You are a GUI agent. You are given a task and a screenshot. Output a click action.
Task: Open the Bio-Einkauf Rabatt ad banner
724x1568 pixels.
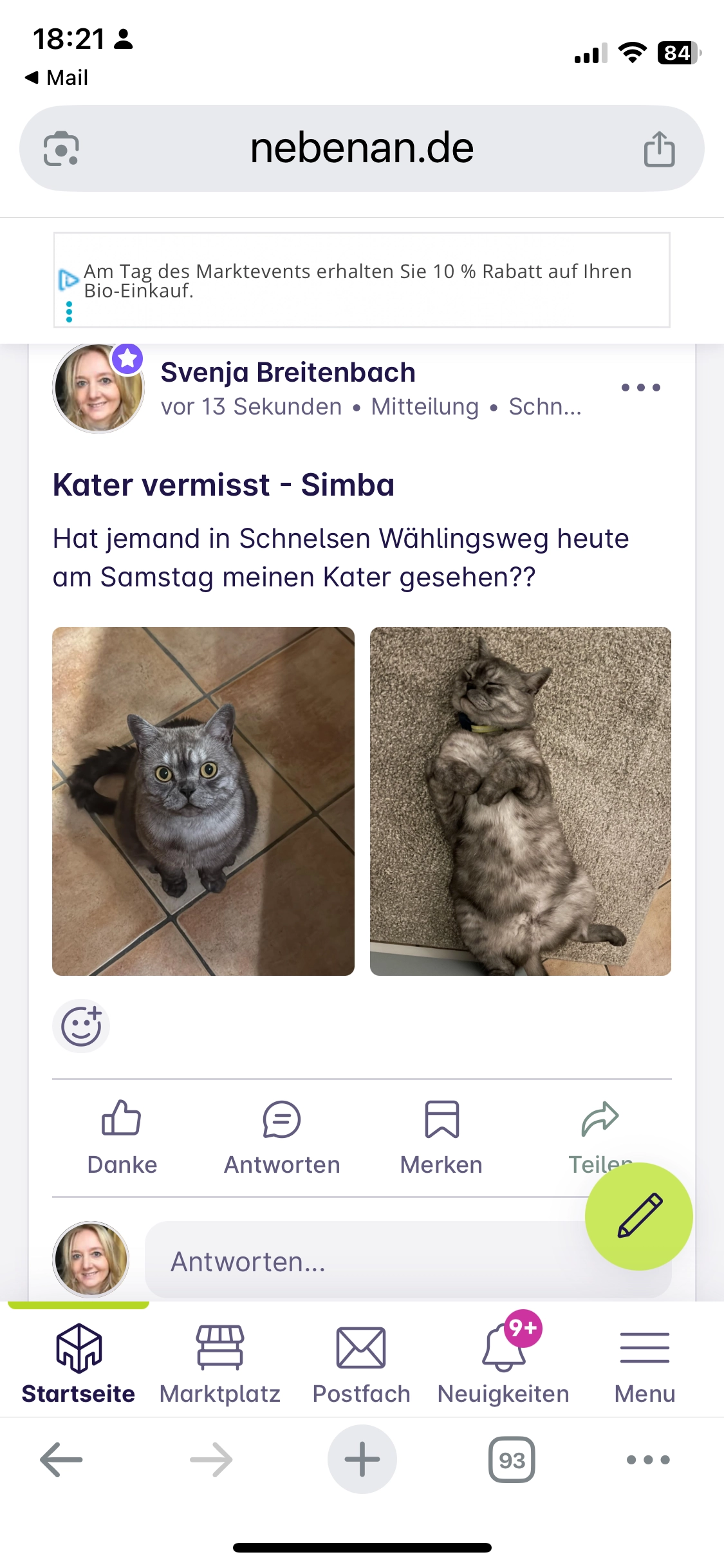[x=360, y=281]
